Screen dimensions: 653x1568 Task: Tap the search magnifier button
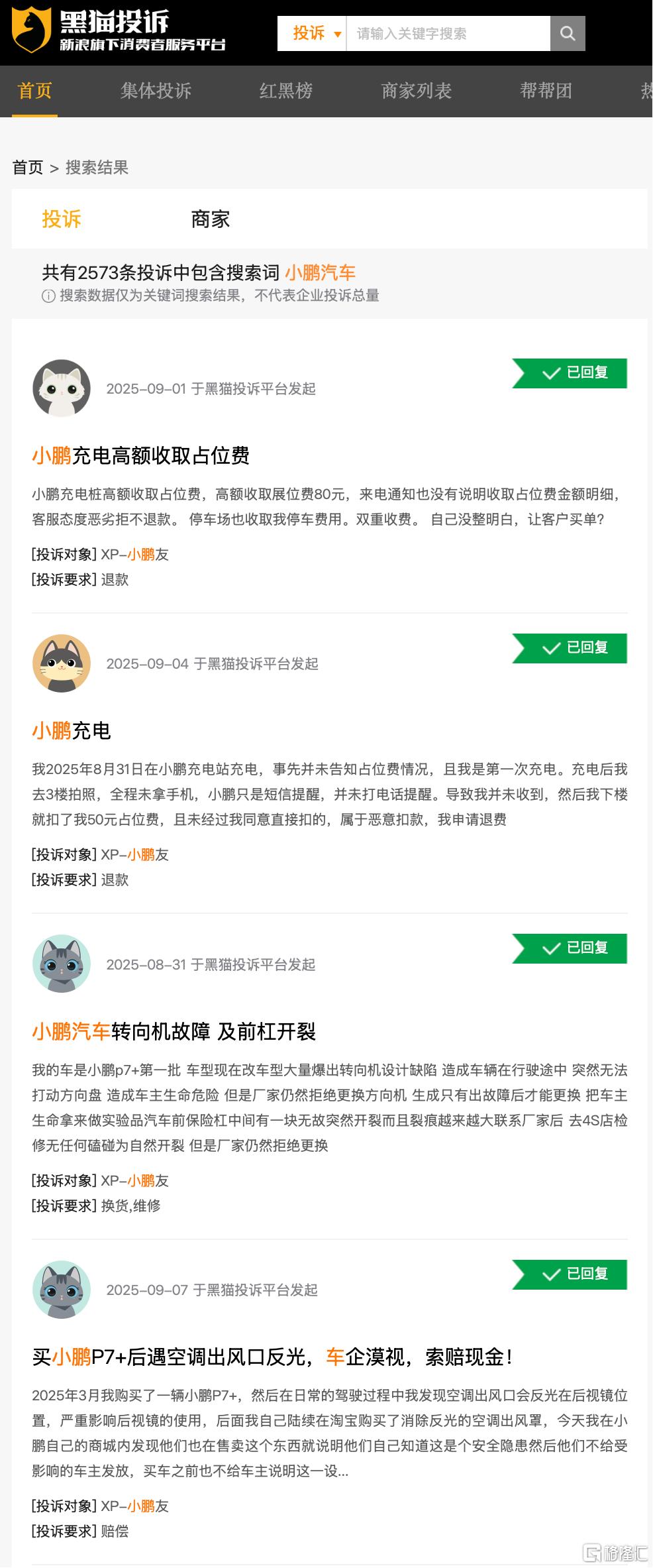pos(568,34)
